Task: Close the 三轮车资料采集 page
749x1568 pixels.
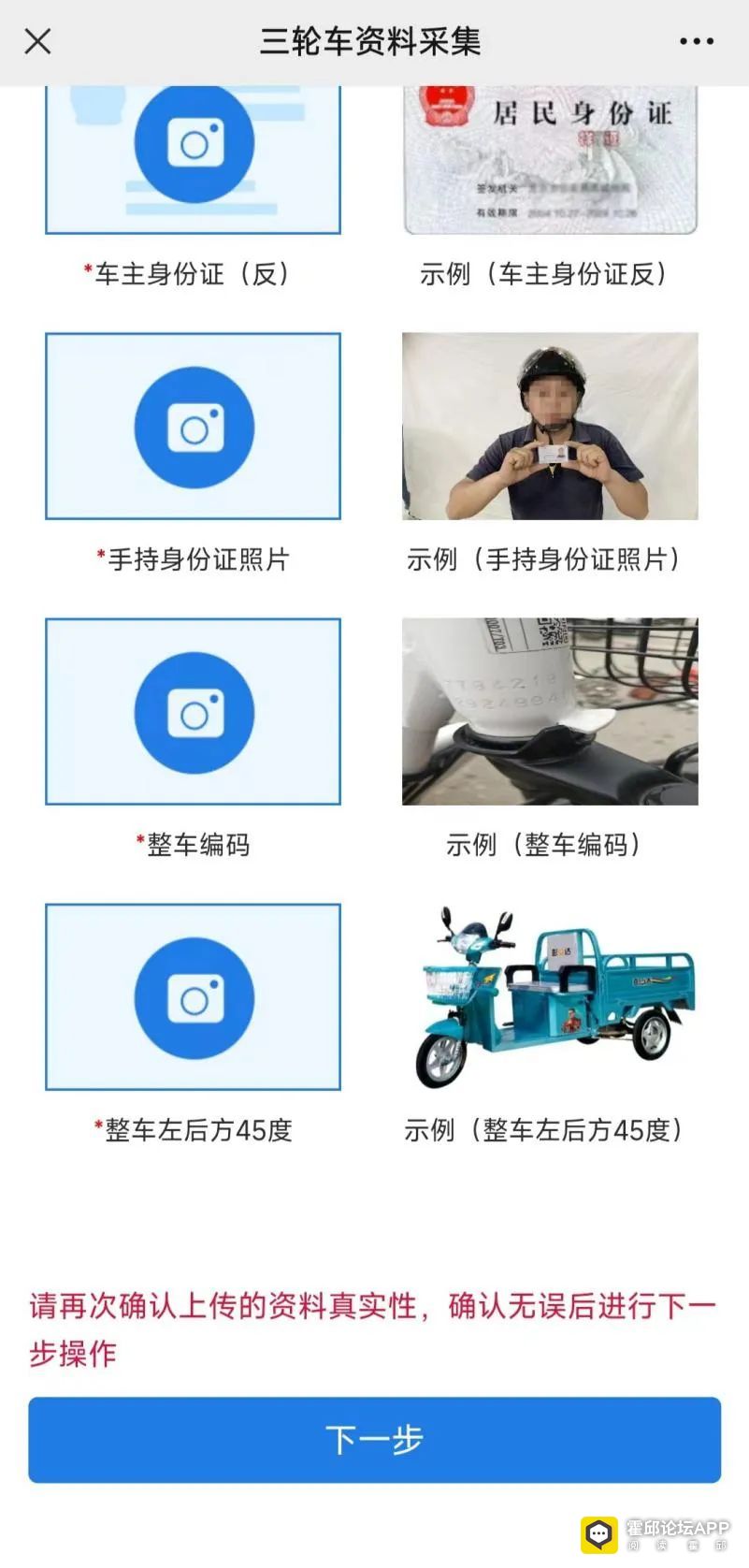Action: (x=37, y=41)
